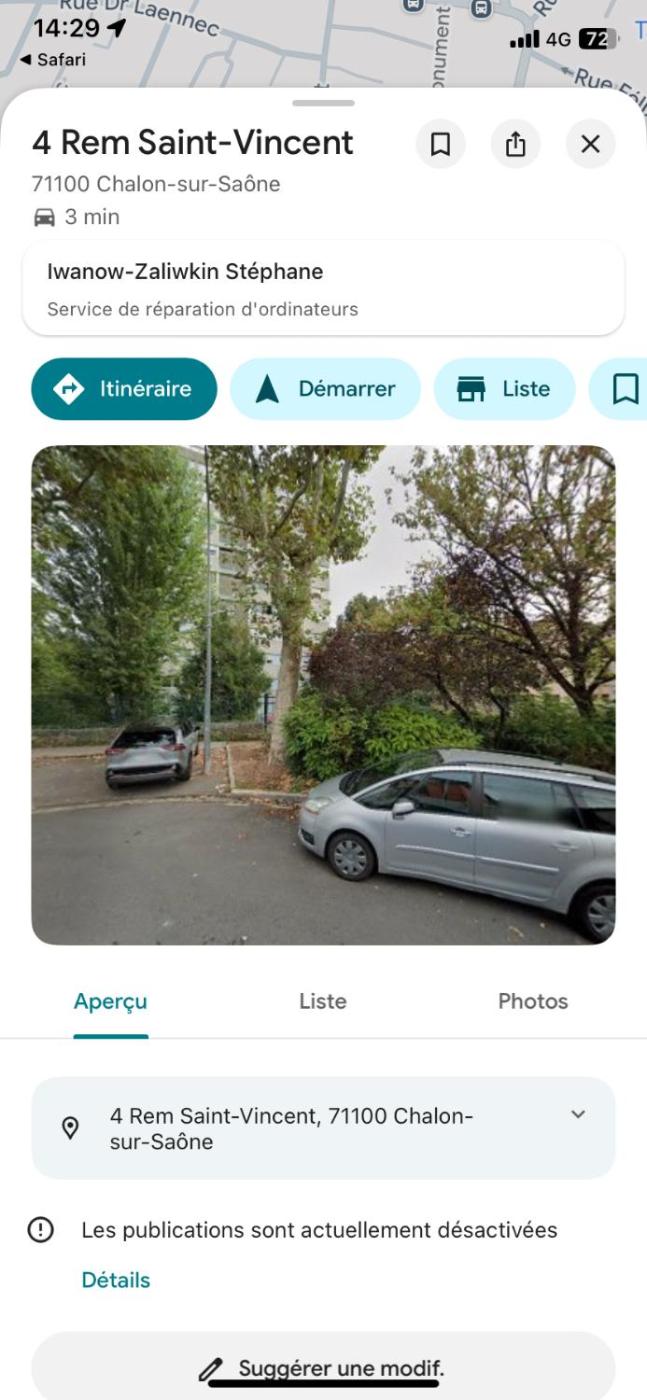Save this place with the bookmark icon

pos(440,144)
